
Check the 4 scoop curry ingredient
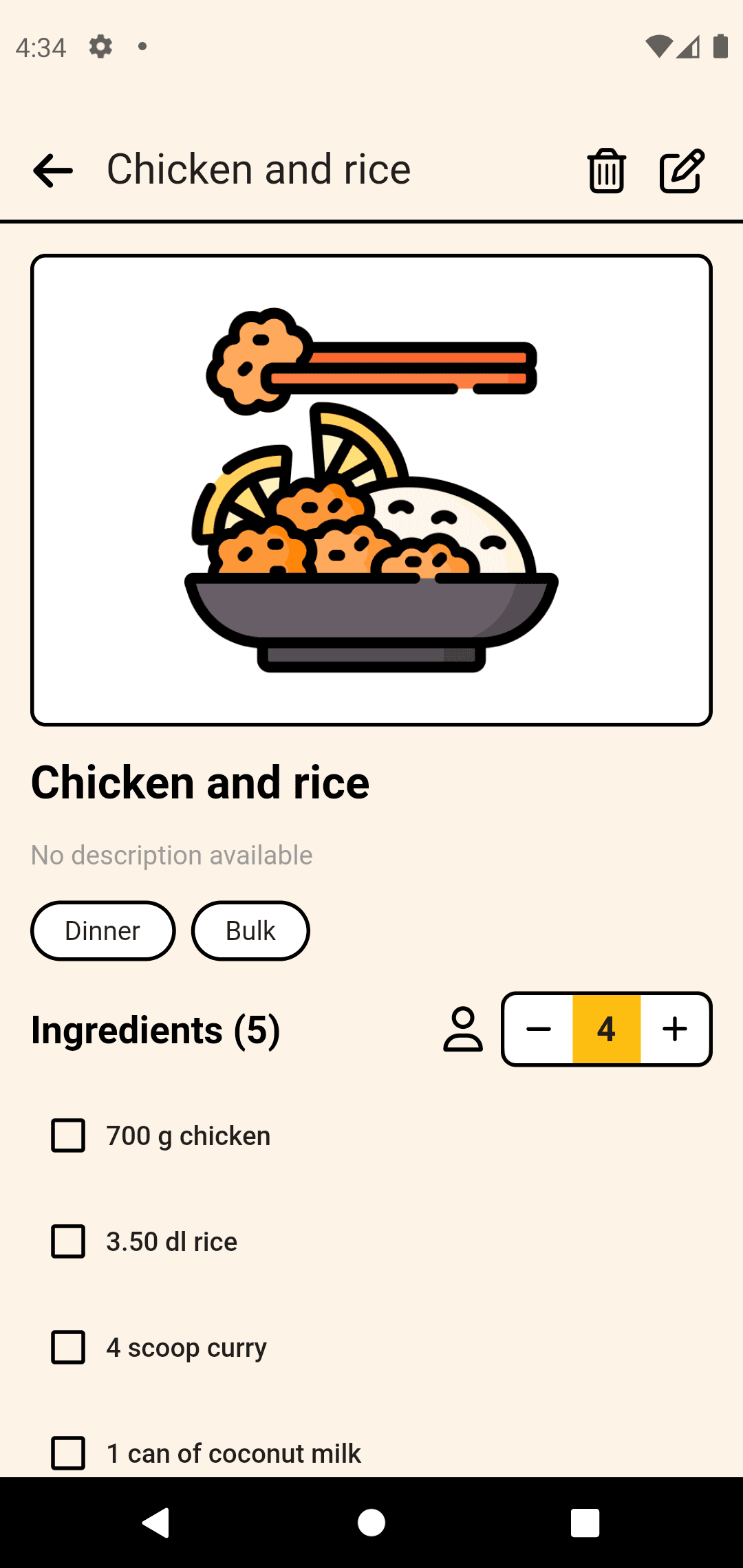coord(67,1347)
